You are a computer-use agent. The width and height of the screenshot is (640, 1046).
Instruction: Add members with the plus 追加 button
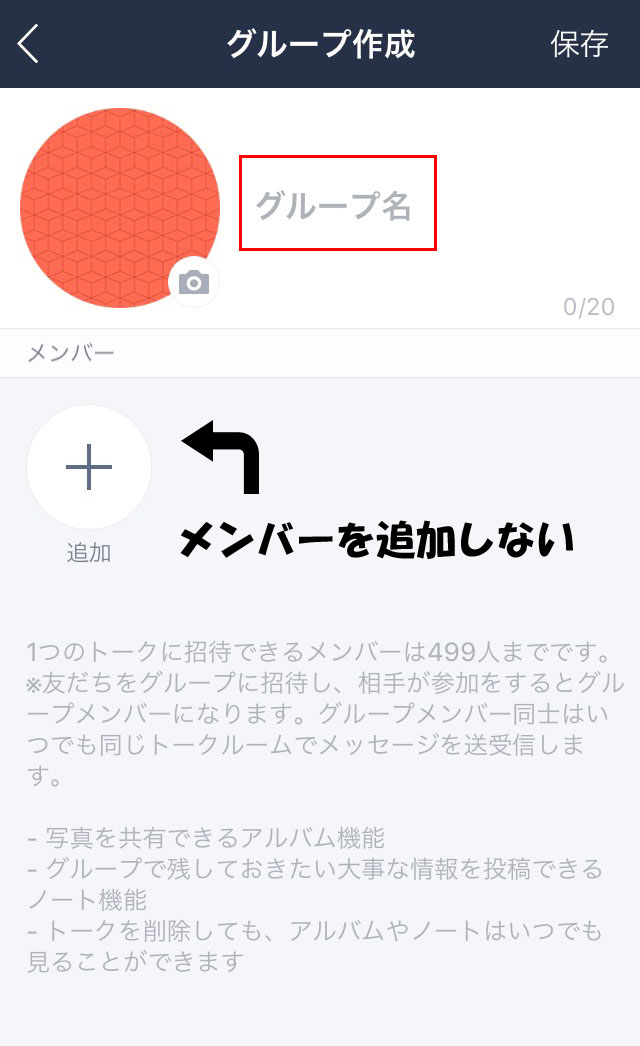point(89,467)
